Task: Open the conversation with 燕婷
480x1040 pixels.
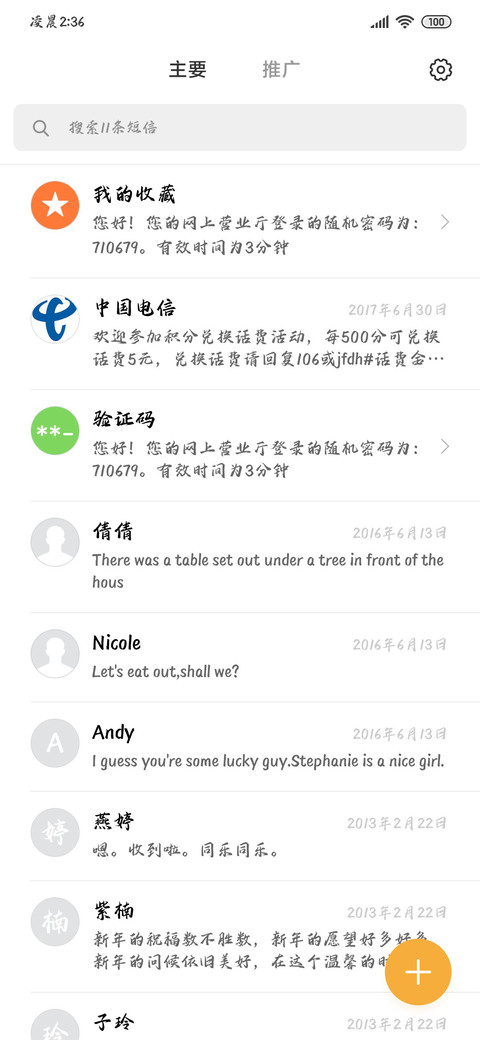Action: point(240,836)
